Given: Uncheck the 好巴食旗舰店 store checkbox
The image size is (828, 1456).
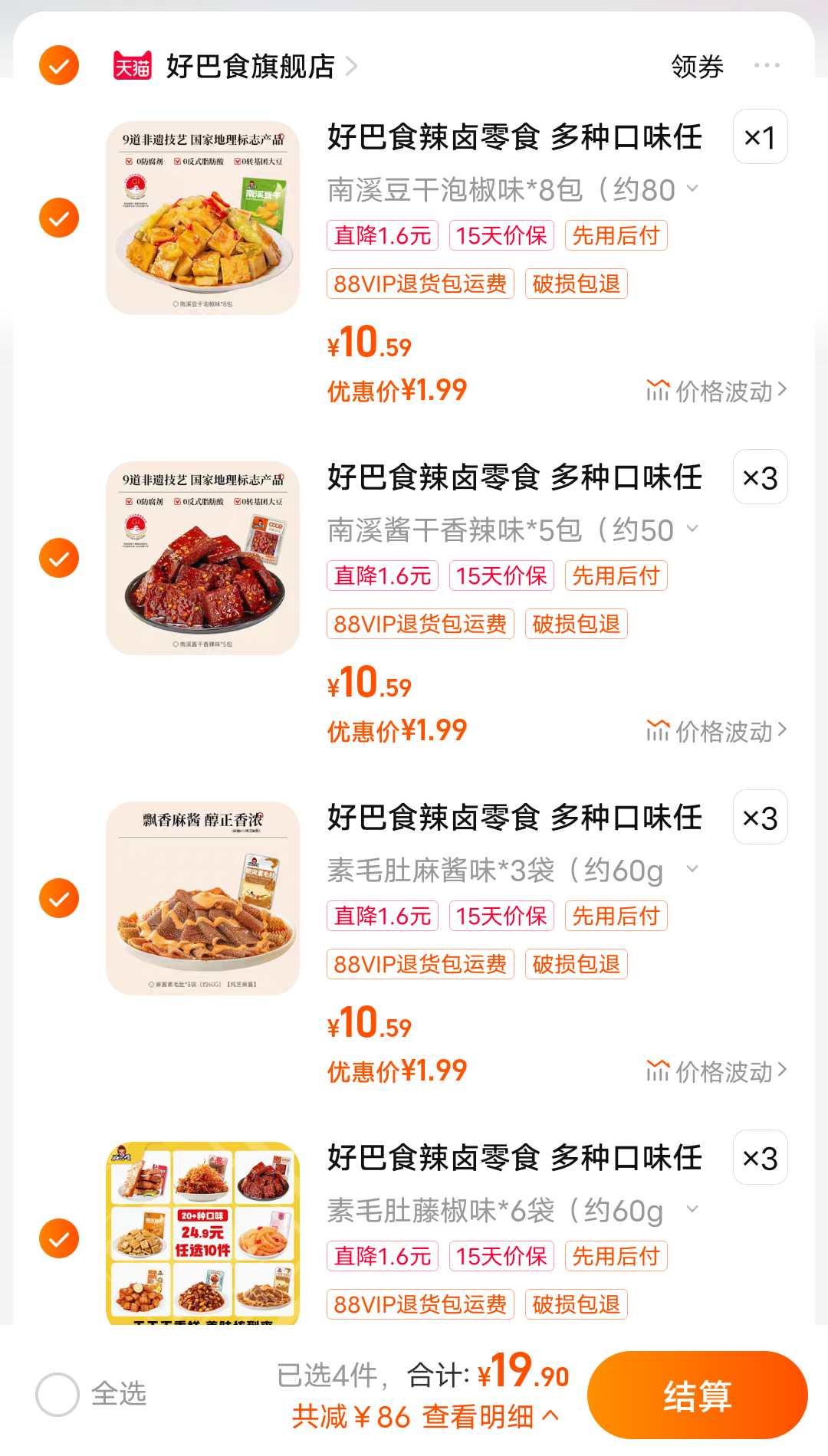Looking at the screenshot, I should click(x=58, y=66).
